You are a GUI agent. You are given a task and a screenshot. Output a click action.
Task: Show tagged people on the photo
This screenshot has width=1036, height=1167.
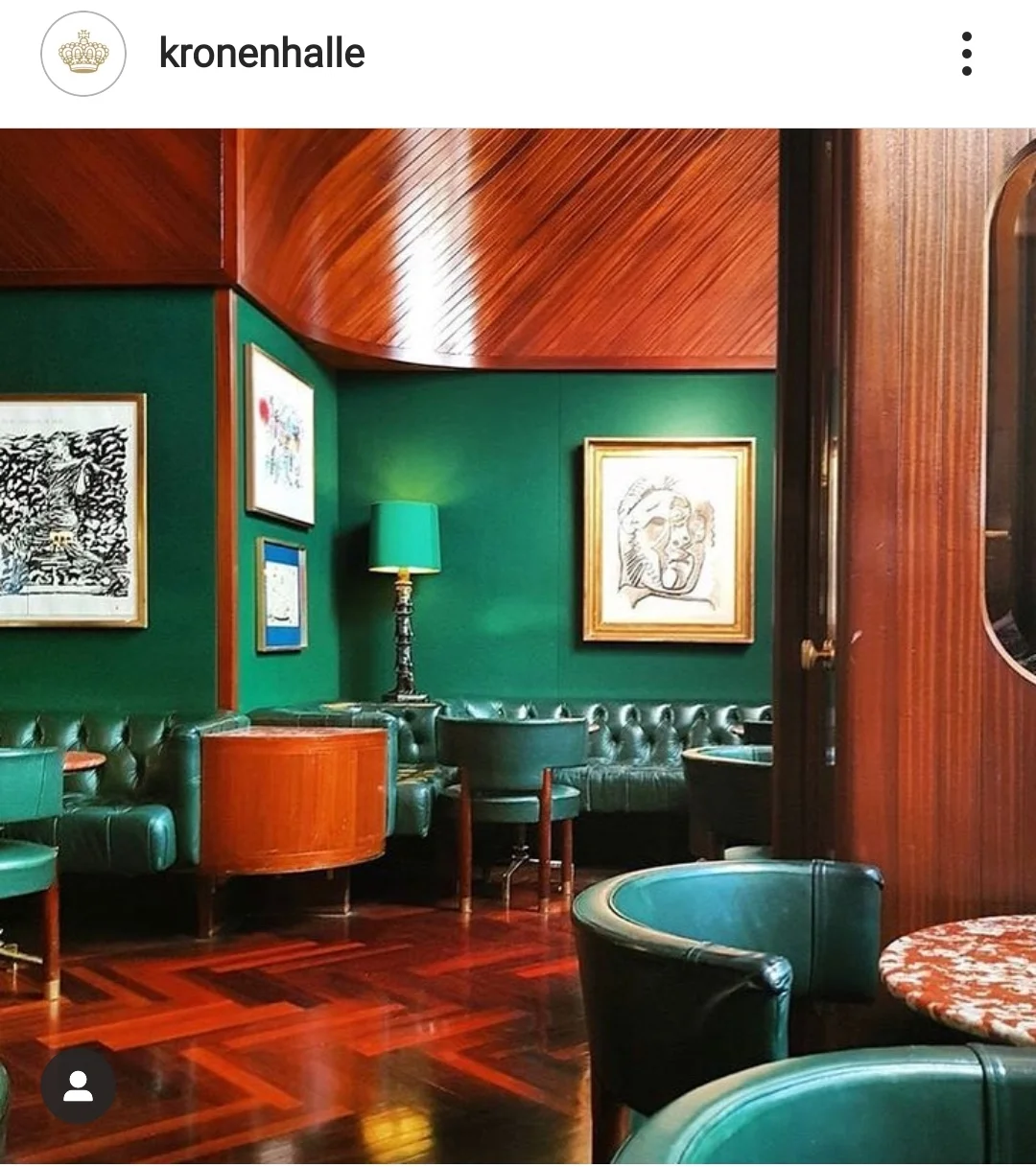[79, 1085]
